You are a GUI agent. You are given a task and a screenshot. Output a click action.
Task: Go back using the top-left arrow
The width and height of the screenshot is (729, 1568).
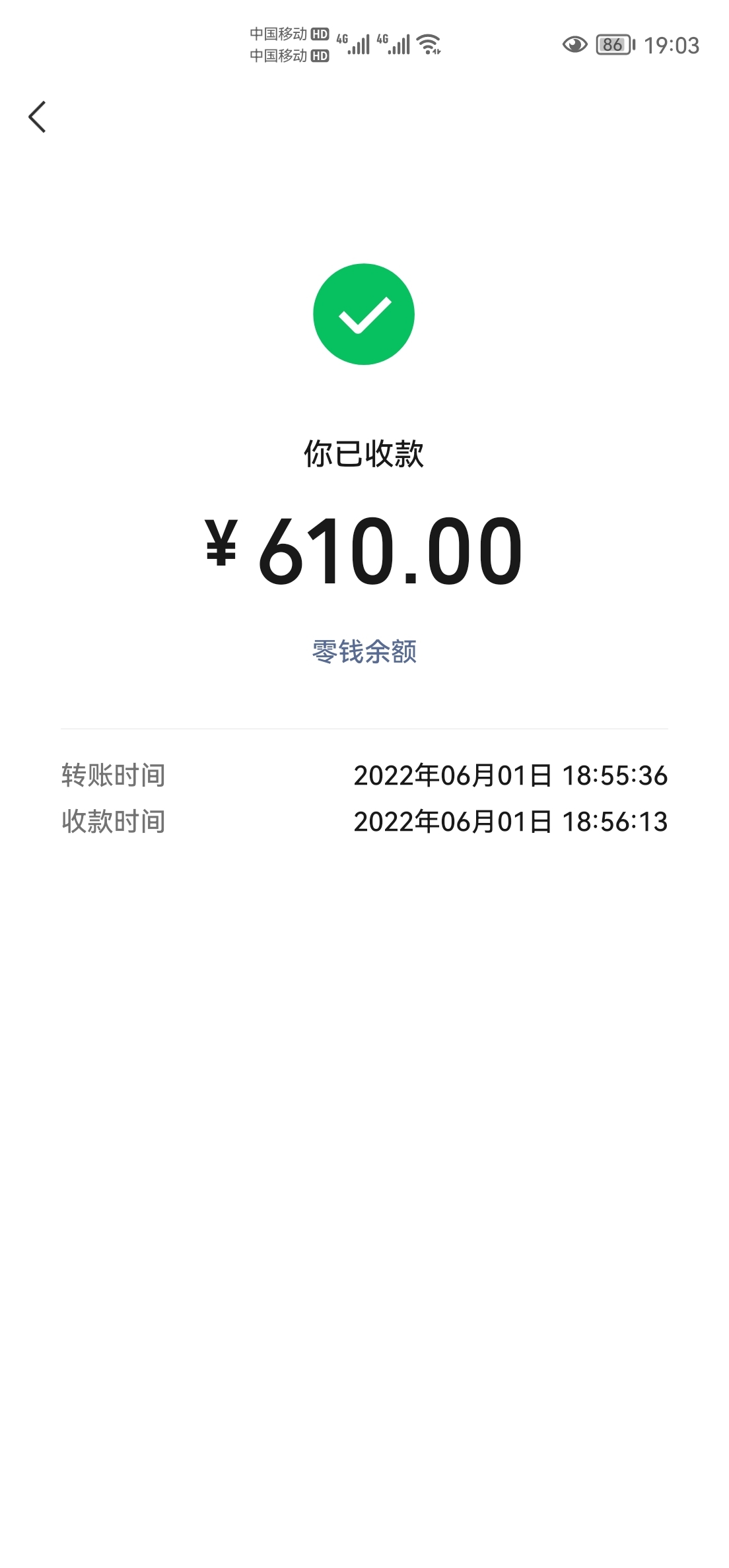point(37,117)
